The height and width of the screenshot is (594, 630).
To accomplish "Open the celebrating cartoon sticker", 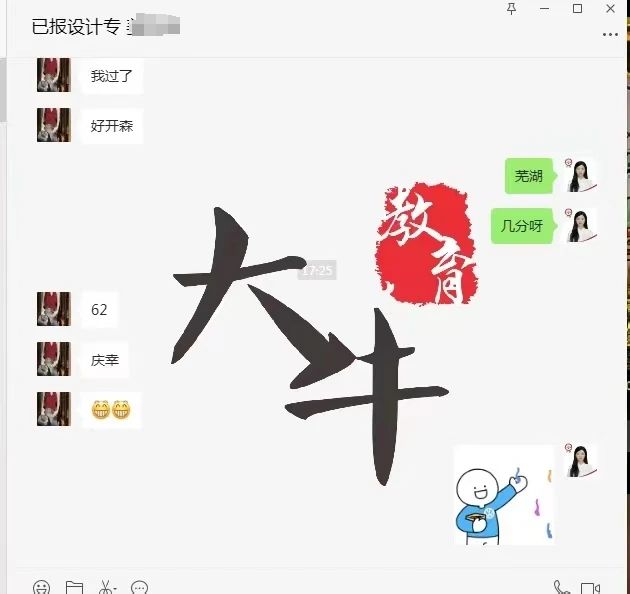I will tap(503, 494).
